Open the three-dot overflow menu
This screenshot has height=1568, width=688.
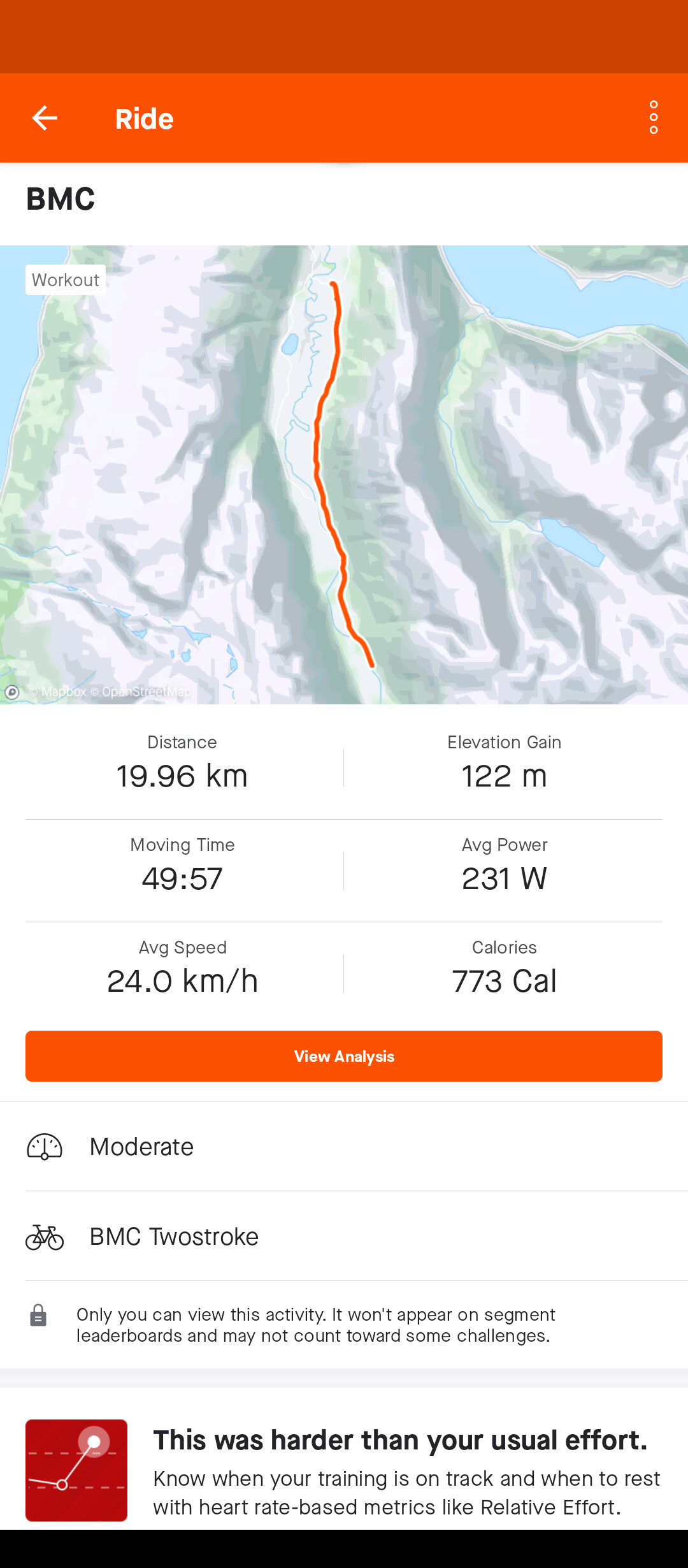click(654, 118)
